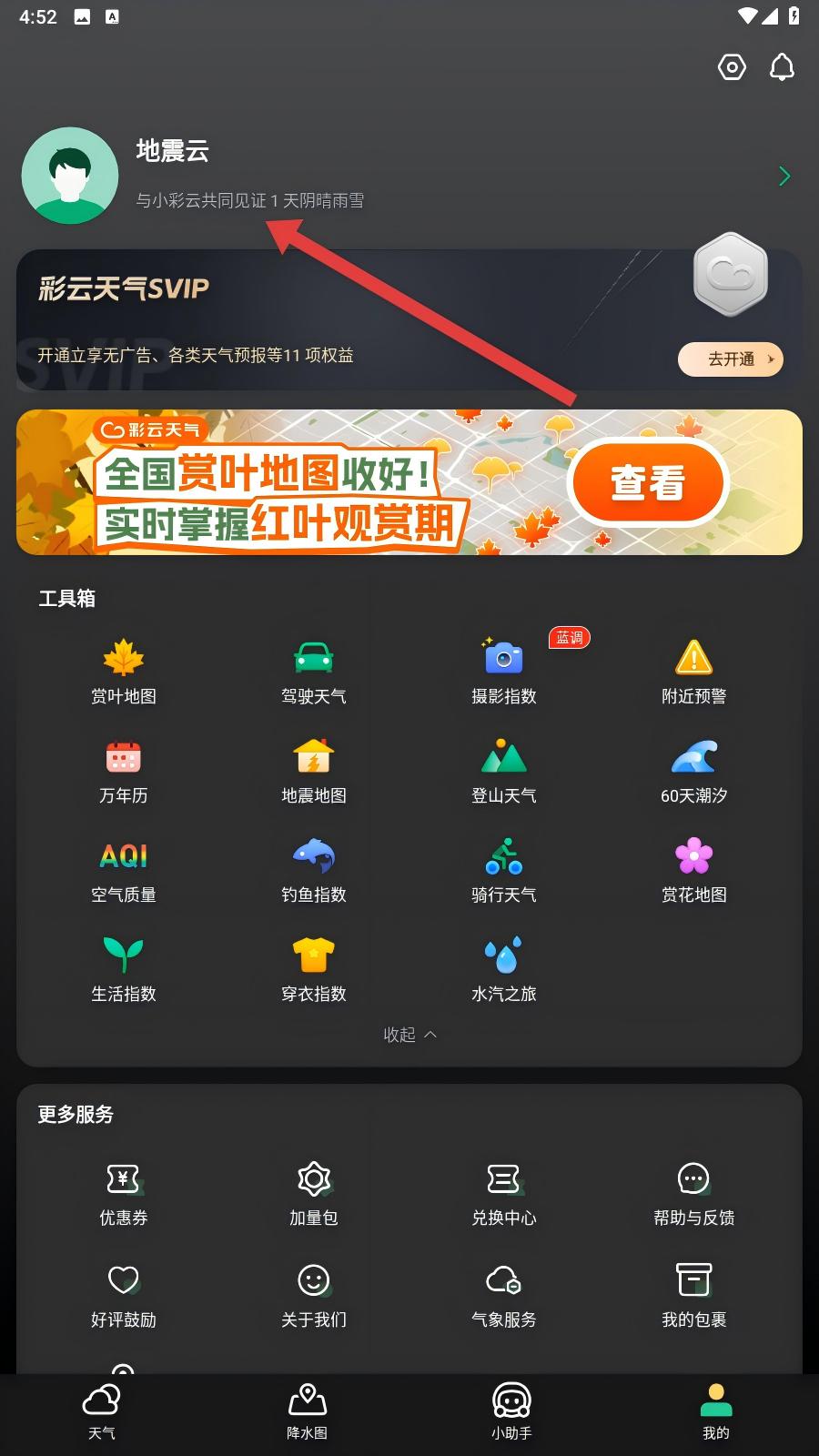
Task: Open the 赏叶地图 tool
Action: [124, 672]
